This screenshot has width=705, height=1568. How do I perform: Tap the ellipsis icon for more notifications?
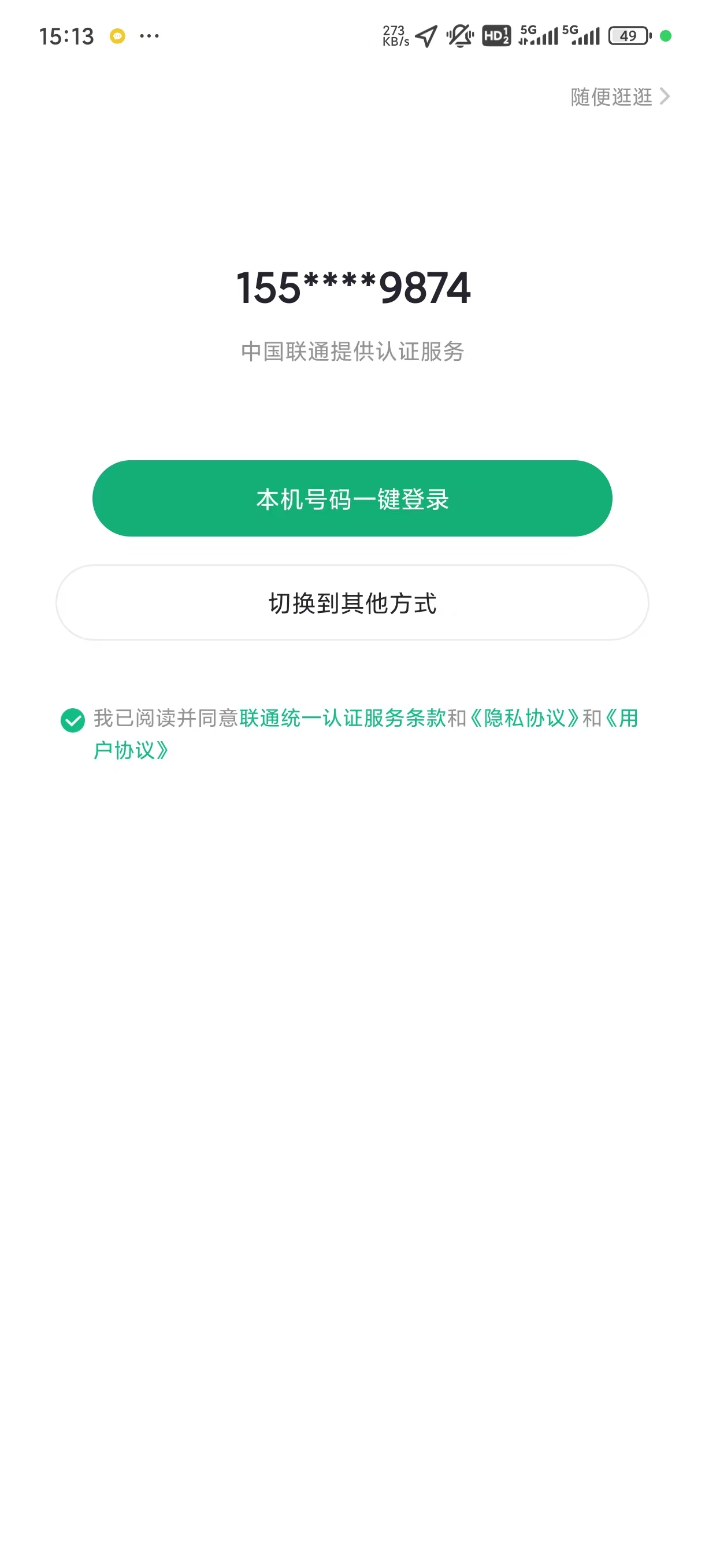148,36
